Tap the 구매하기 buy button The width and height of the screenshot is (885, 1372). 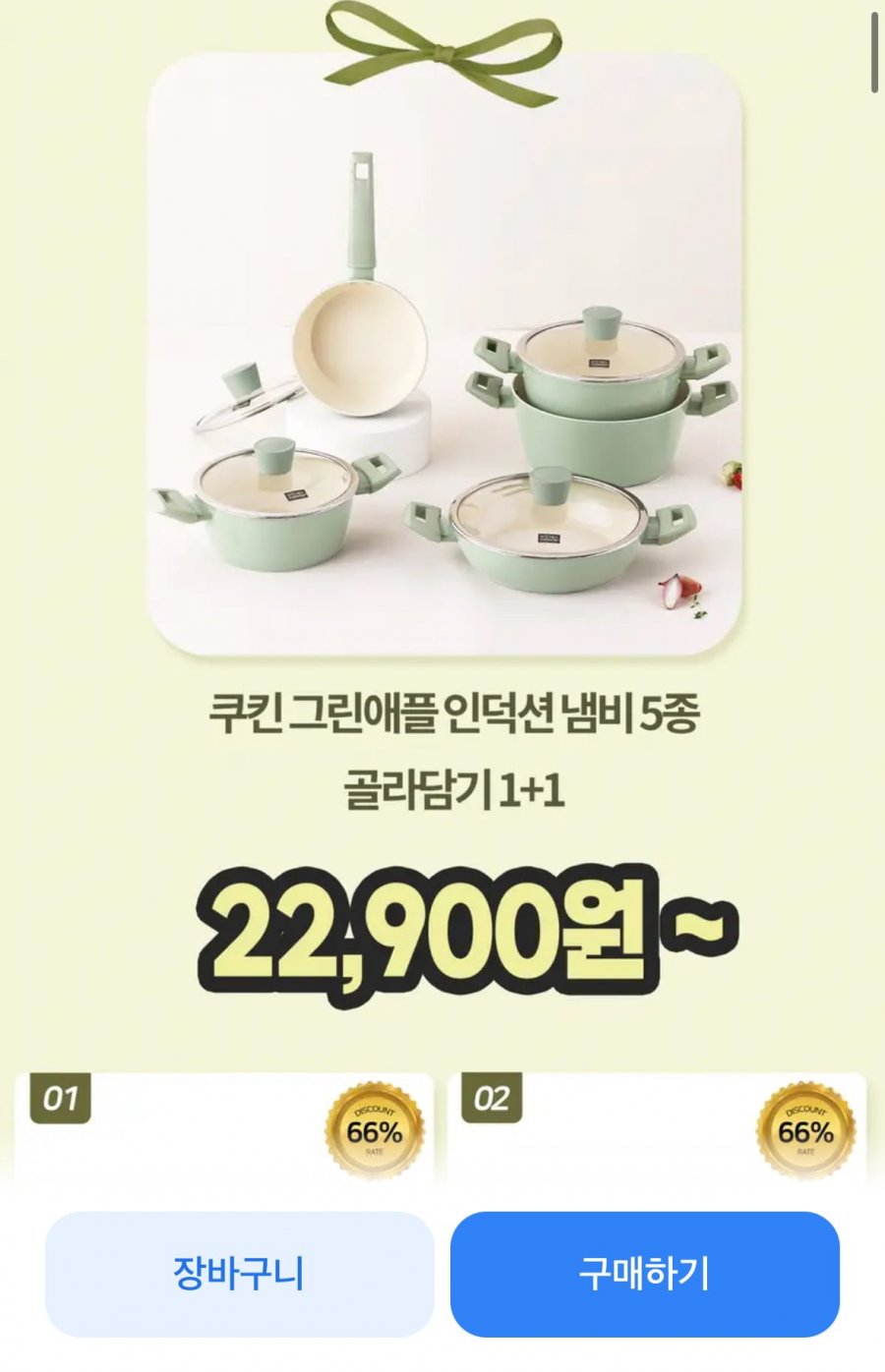click(x=644, y=1274)
